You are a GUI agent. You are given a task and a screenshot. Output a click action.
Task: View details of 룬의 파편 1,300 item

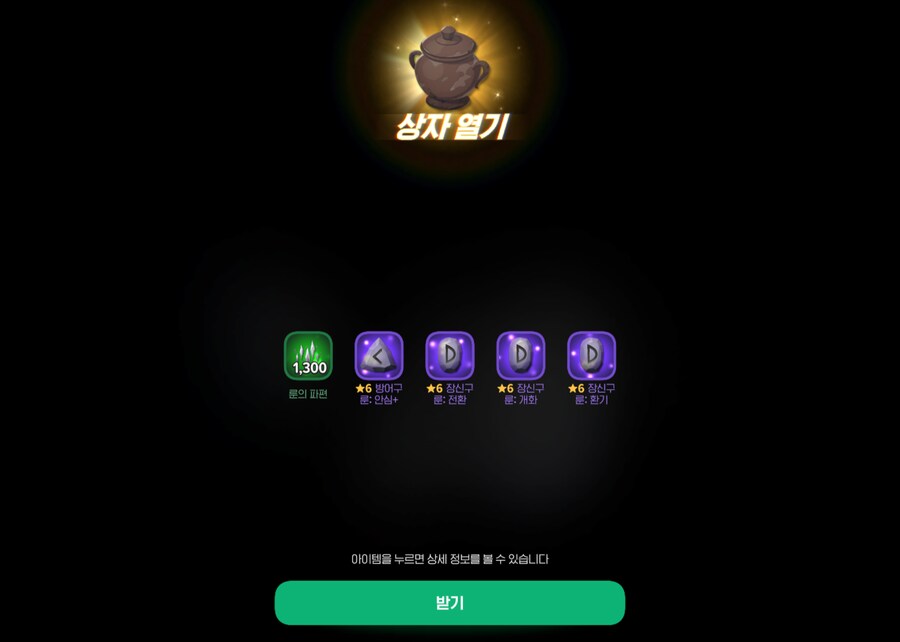308,356
